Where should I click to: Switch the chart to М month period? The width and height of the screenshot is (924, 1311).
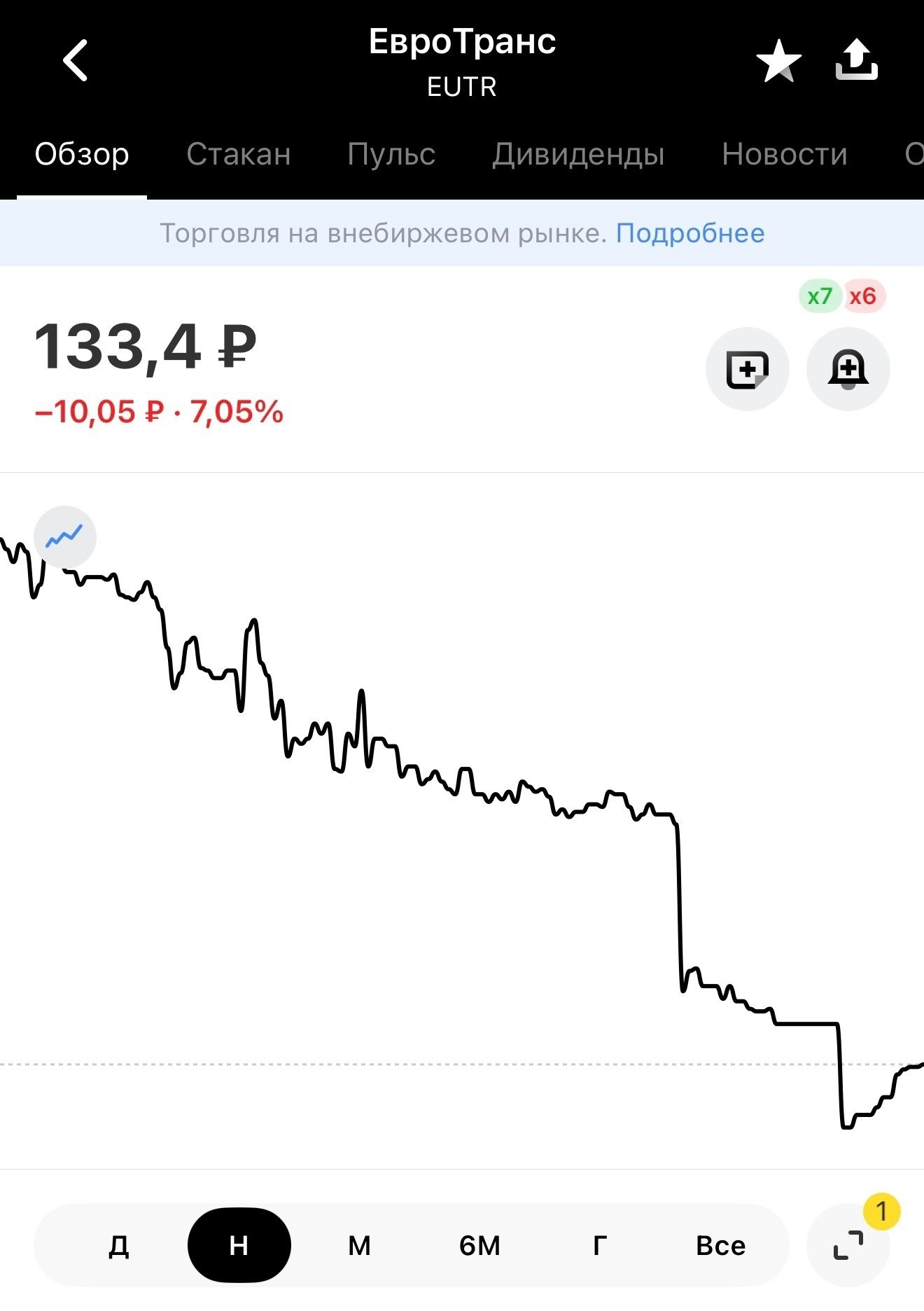click(359, 1245)
